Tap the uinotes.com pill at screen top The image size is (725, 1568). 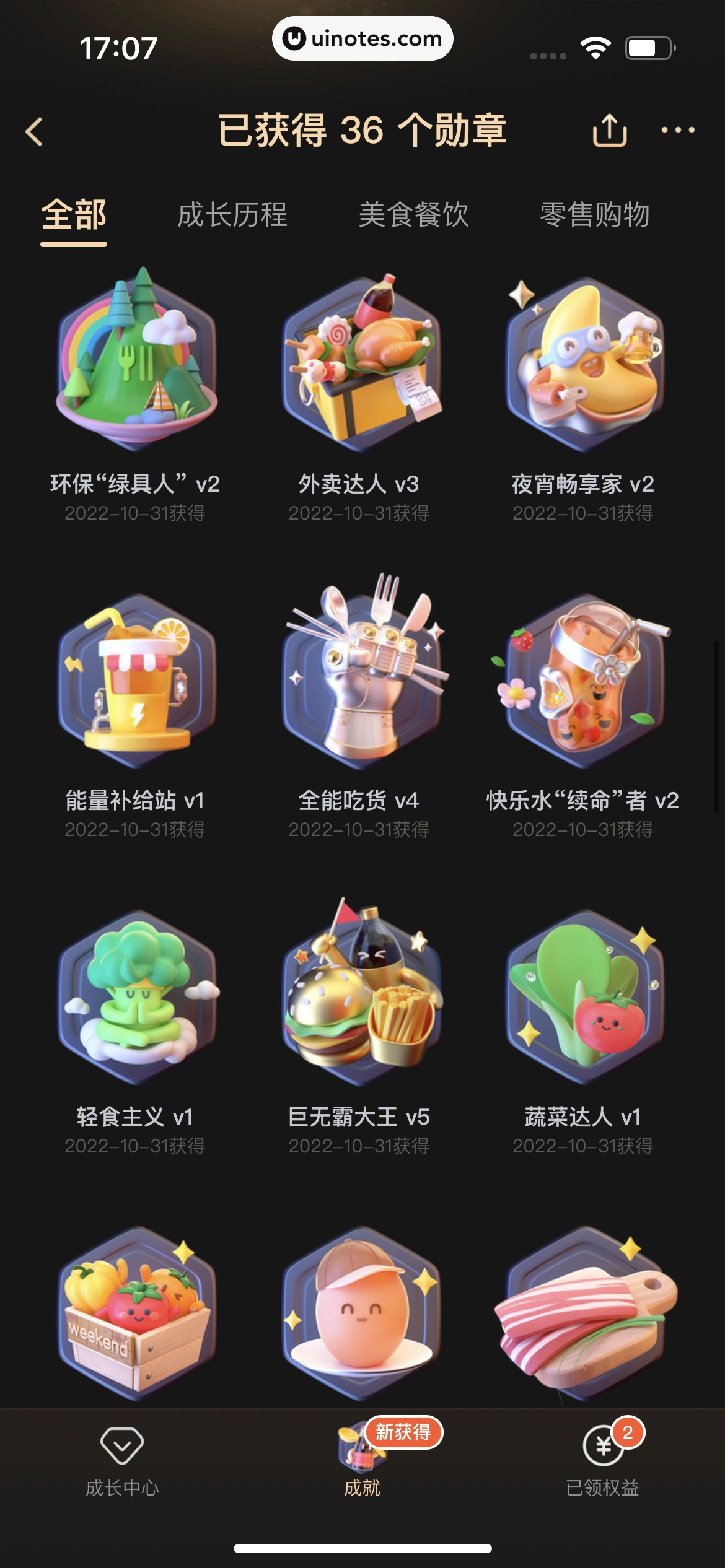(362, 38)
